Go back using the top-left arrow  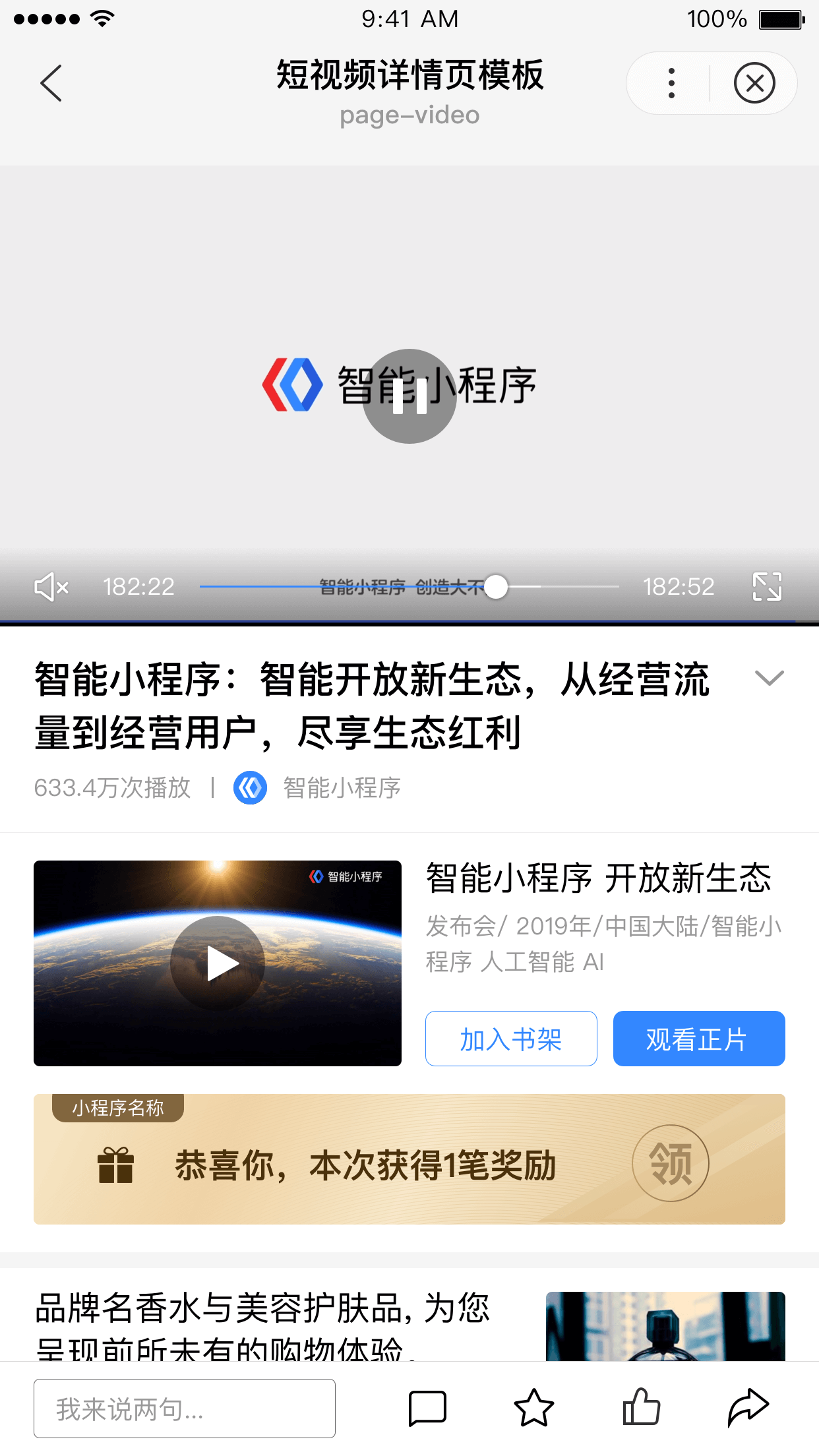click(x=51, y=84)
